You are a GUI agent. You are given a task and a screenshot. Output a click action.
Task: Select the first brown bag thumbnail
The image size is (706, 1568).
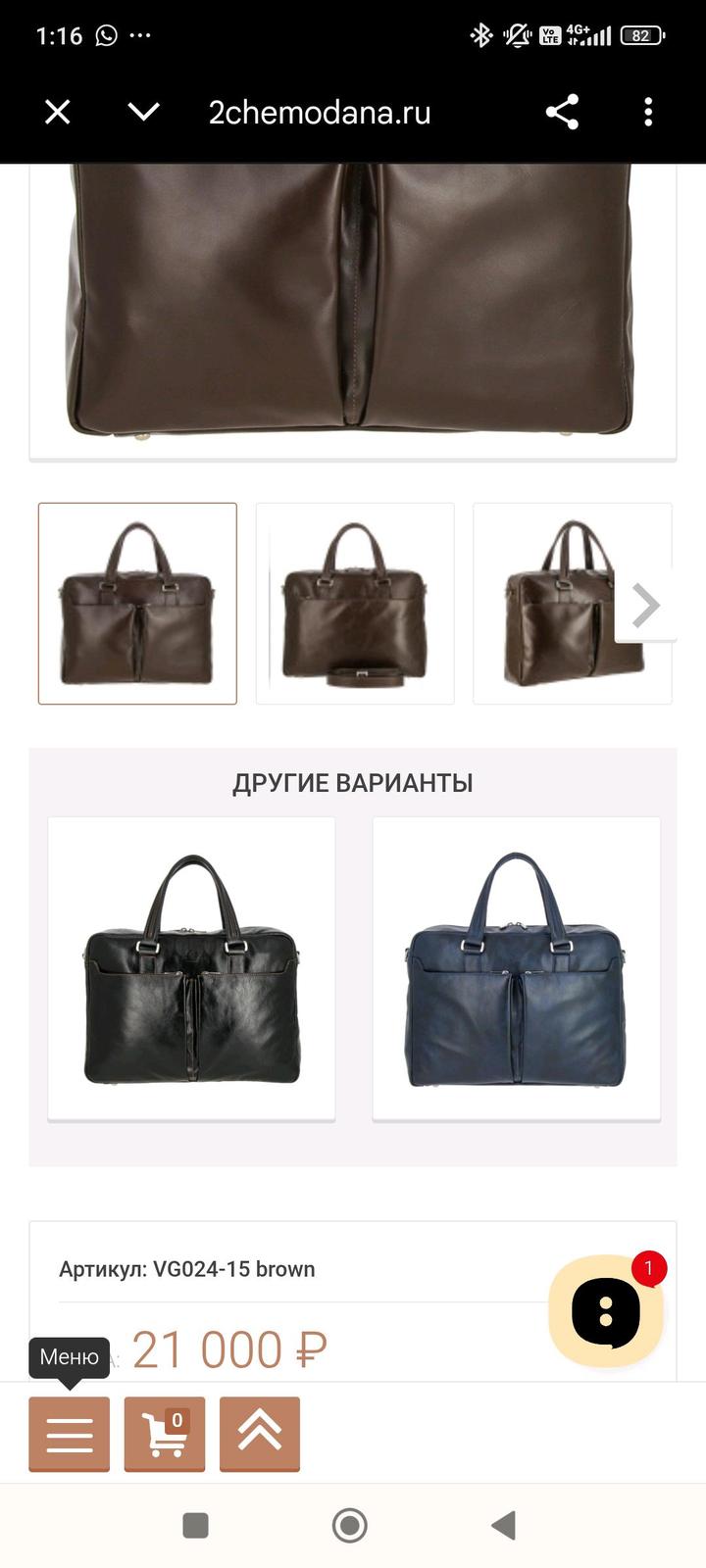point(137,604)
